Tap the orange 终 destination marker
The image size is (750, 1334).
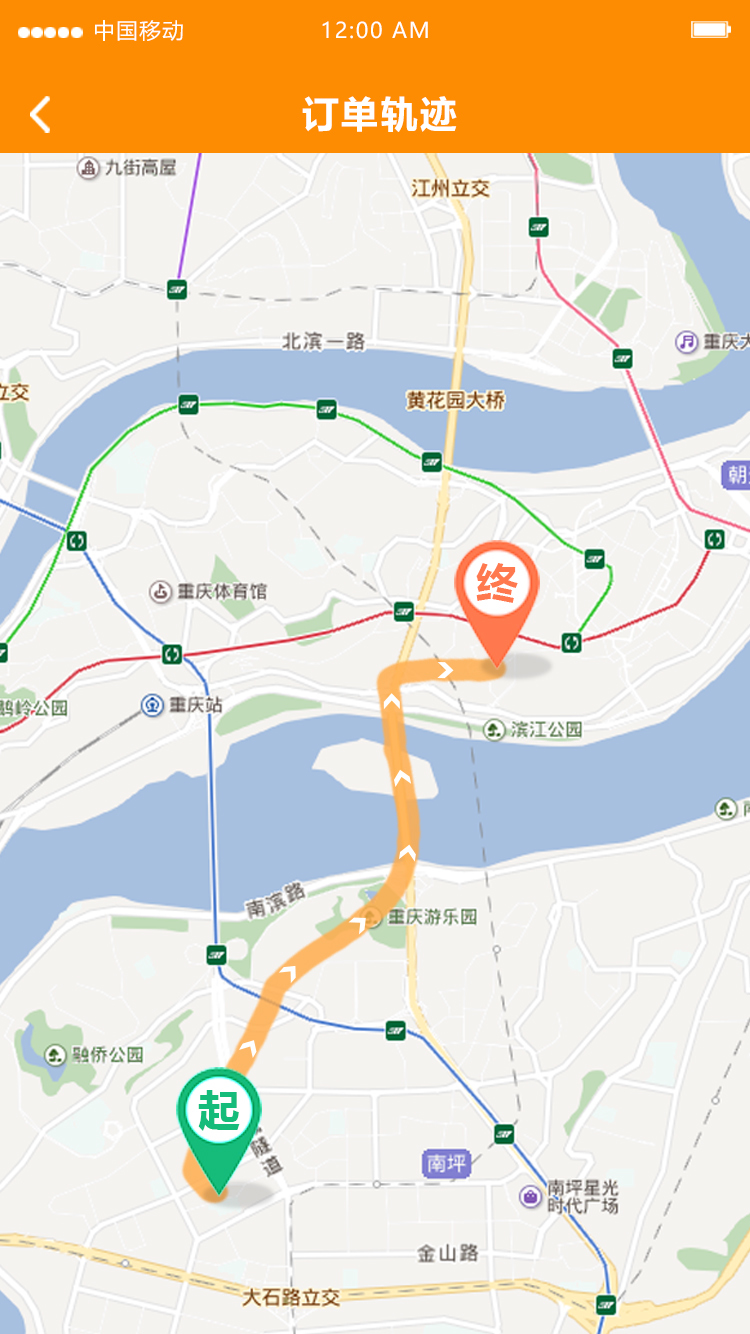coord(496,586)
